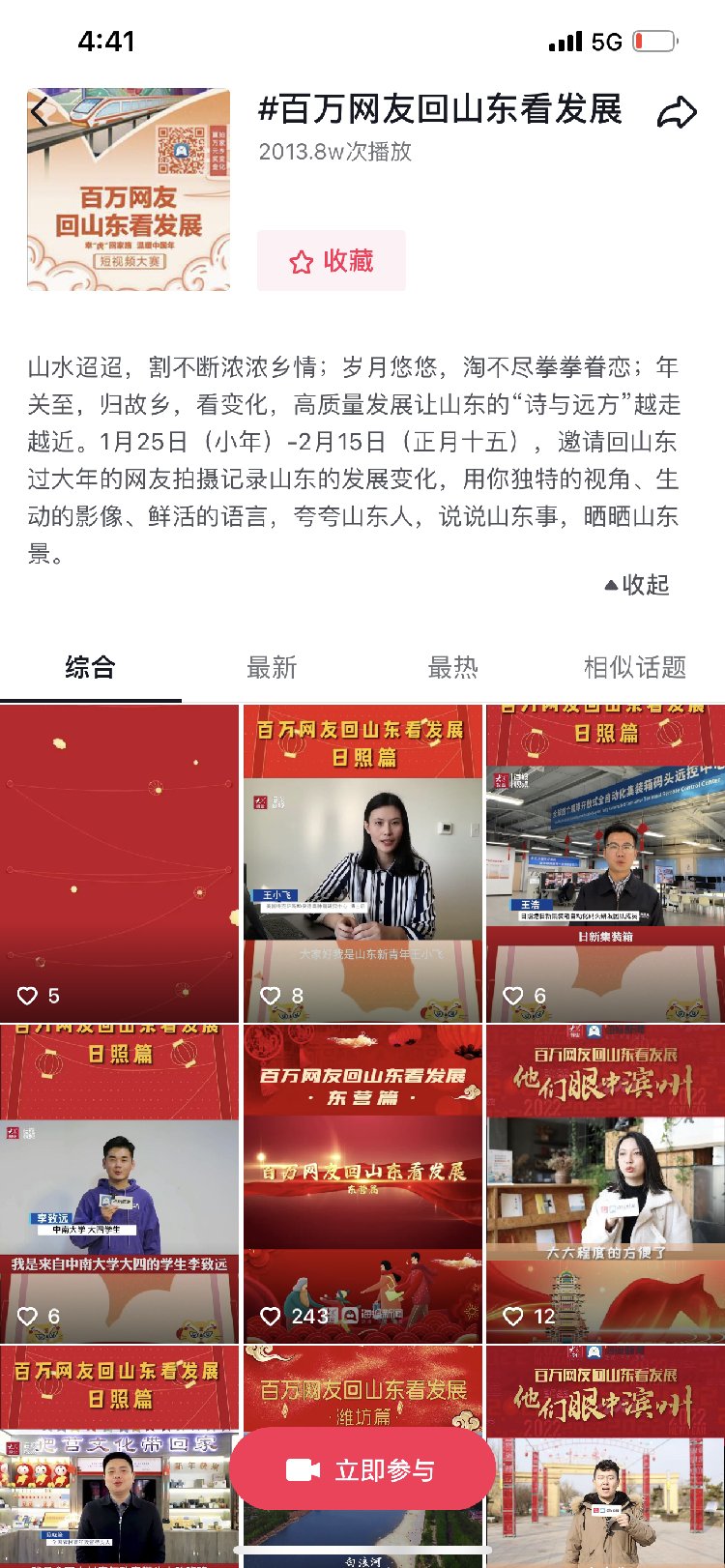This screenshot has height=1568, width=725.
Task: Open the 王小飞 interview video thumbnail
Action: tap(362, 851)
